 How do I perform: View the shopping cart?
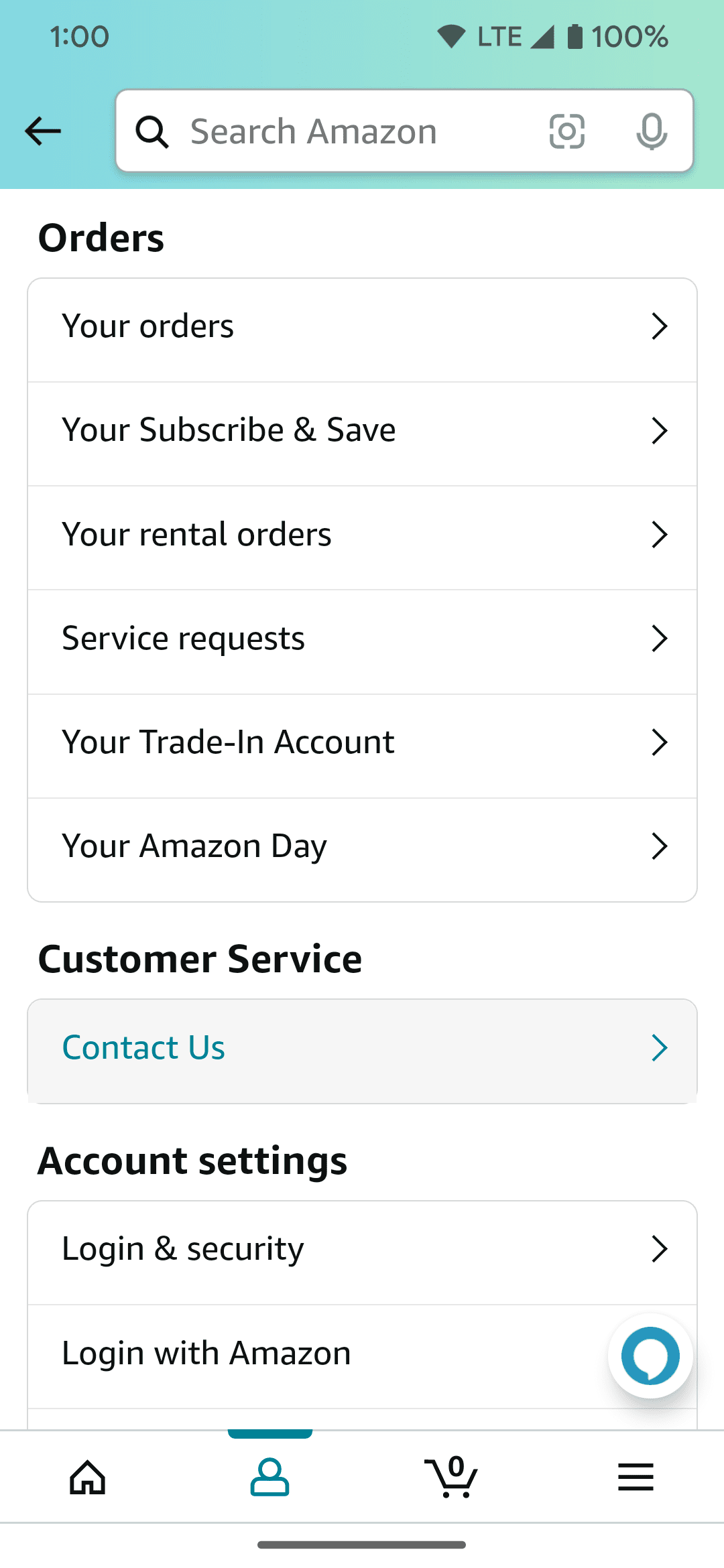452,1477
